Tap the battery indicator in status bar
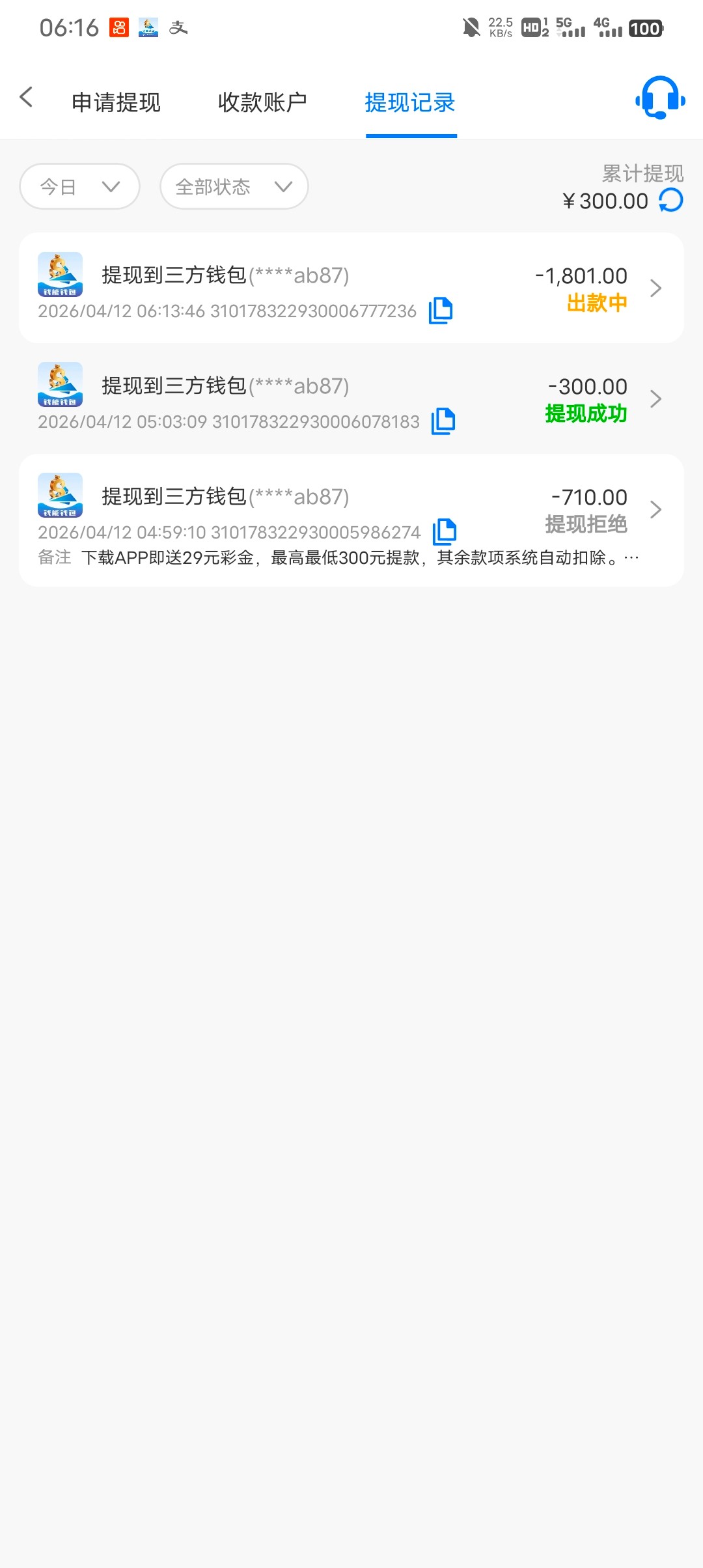Image resolution: width=703 pixels, height=1568 pixels. point(644,29)
